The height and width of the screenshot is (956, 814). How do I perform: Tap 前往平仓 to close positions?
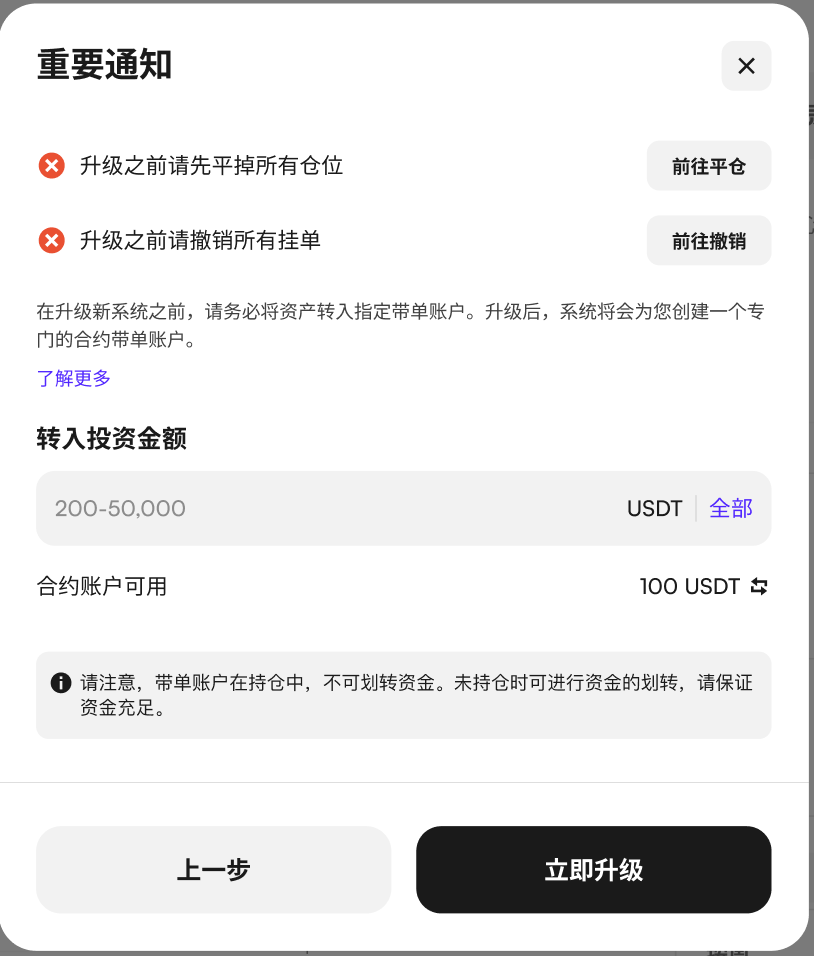point(708,166)
